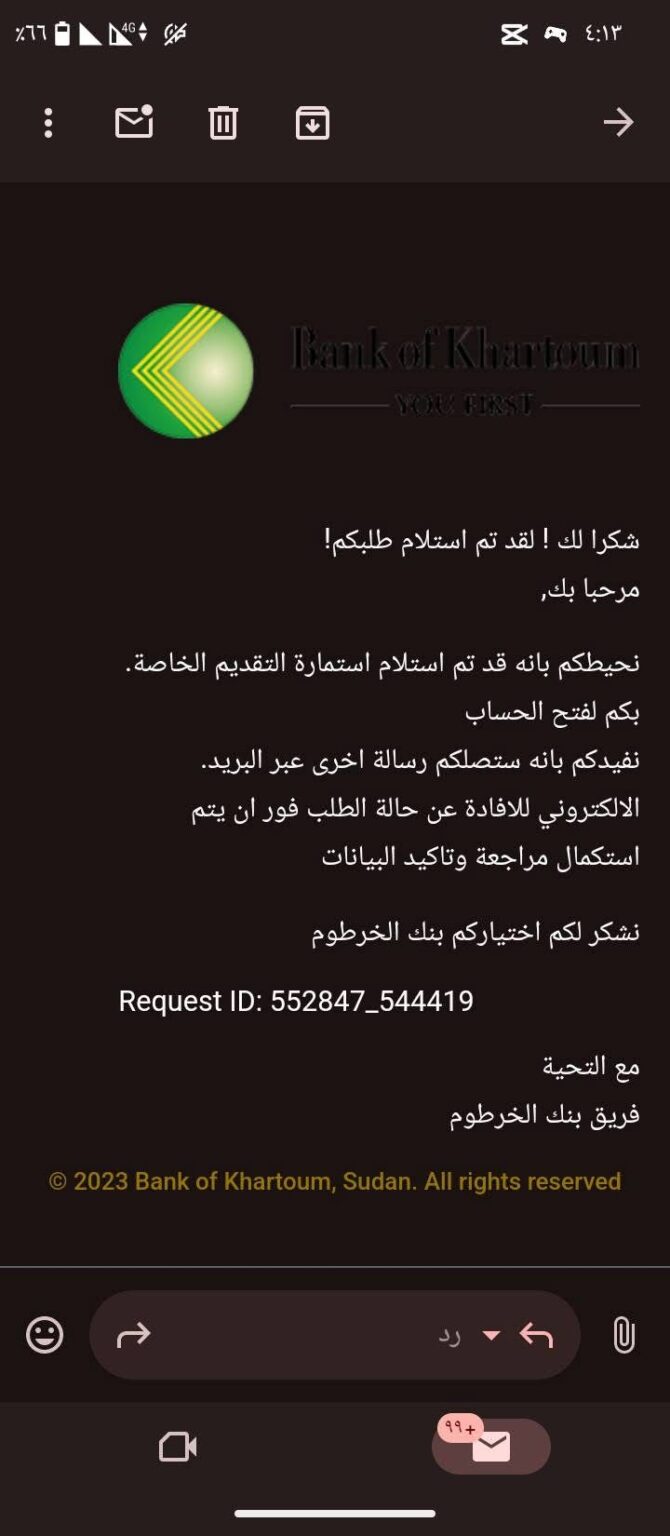
Task: Archive this email
Action: click(x=312, y=123)
